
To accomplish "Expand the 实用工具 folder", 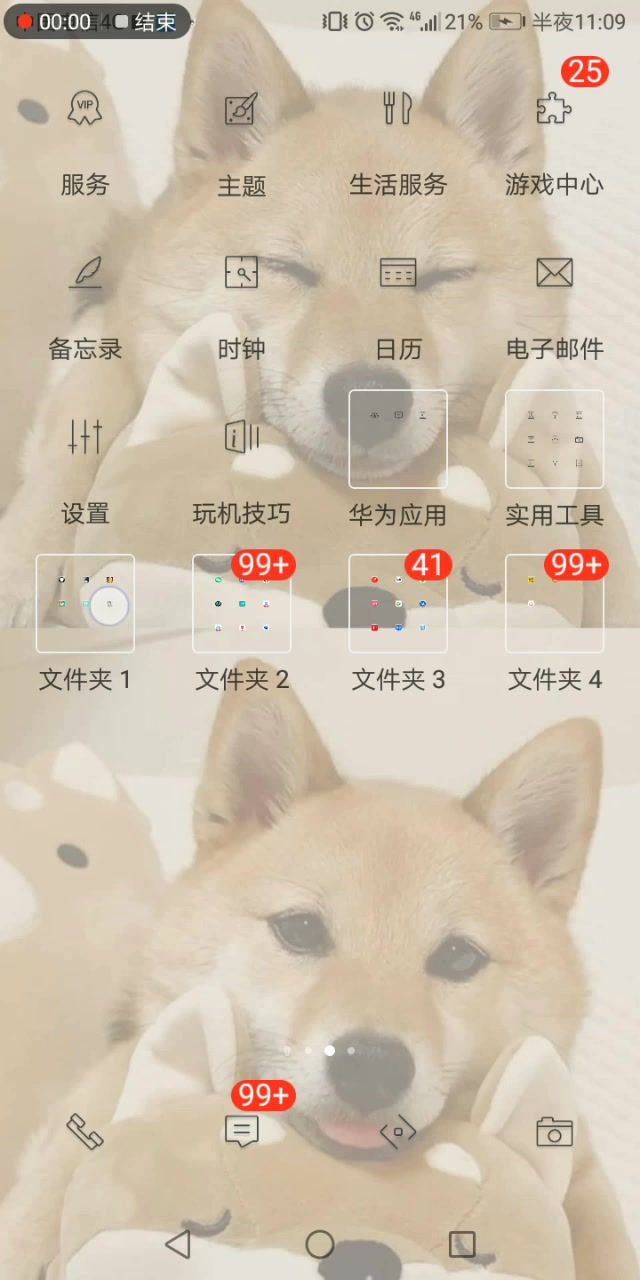I will click(x=554, y=439).
